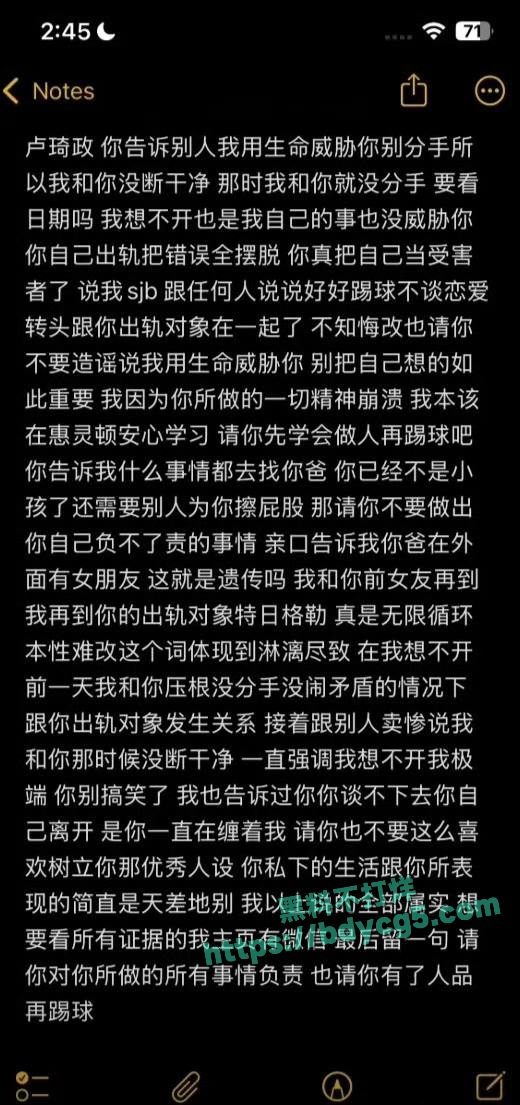
Task: Open the more options menu
Action: point(490,90)
